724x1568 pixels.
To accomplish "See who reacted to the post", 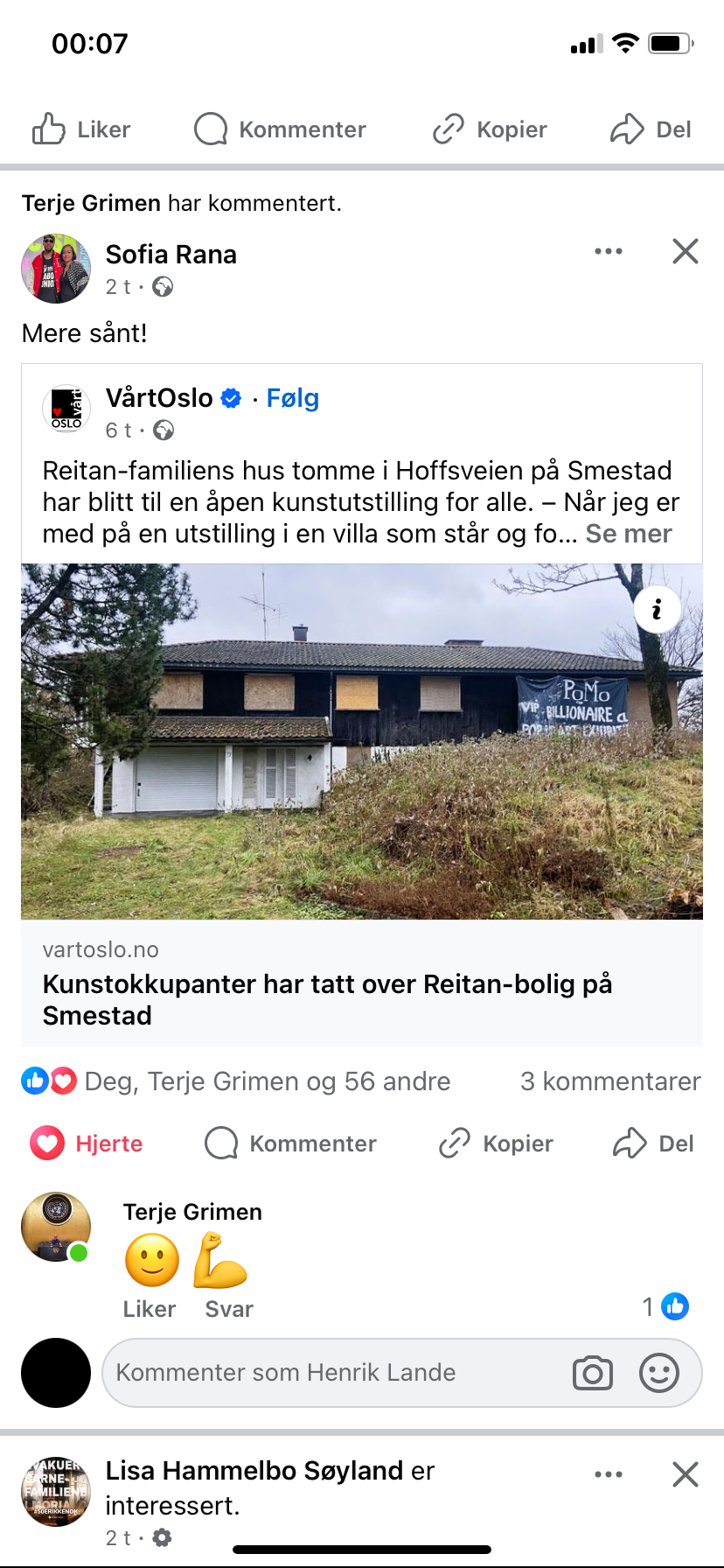I will tap(267, 1081).
